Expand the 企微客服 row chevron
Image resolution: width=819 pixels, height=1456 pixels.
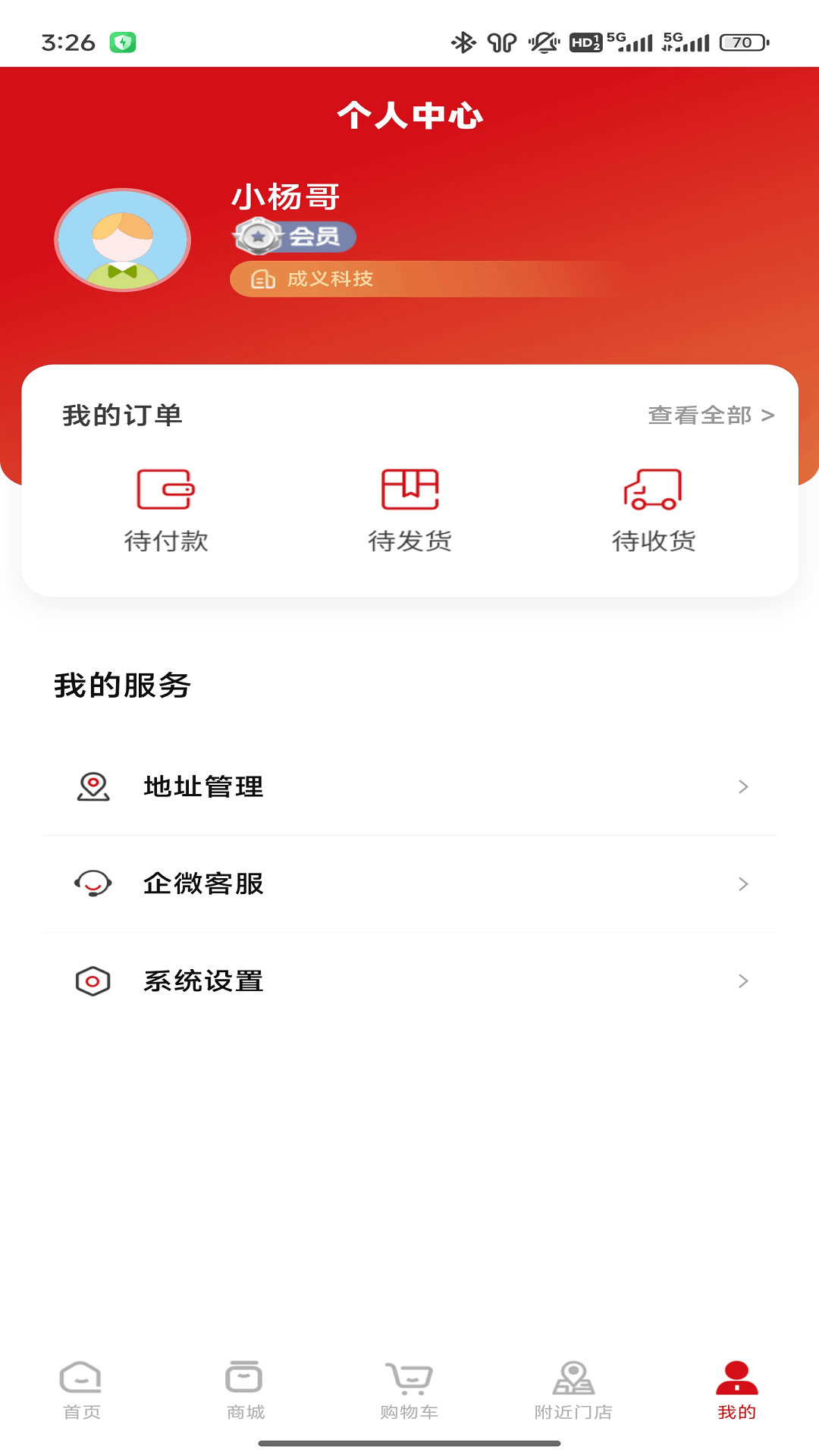pos(742,885)
